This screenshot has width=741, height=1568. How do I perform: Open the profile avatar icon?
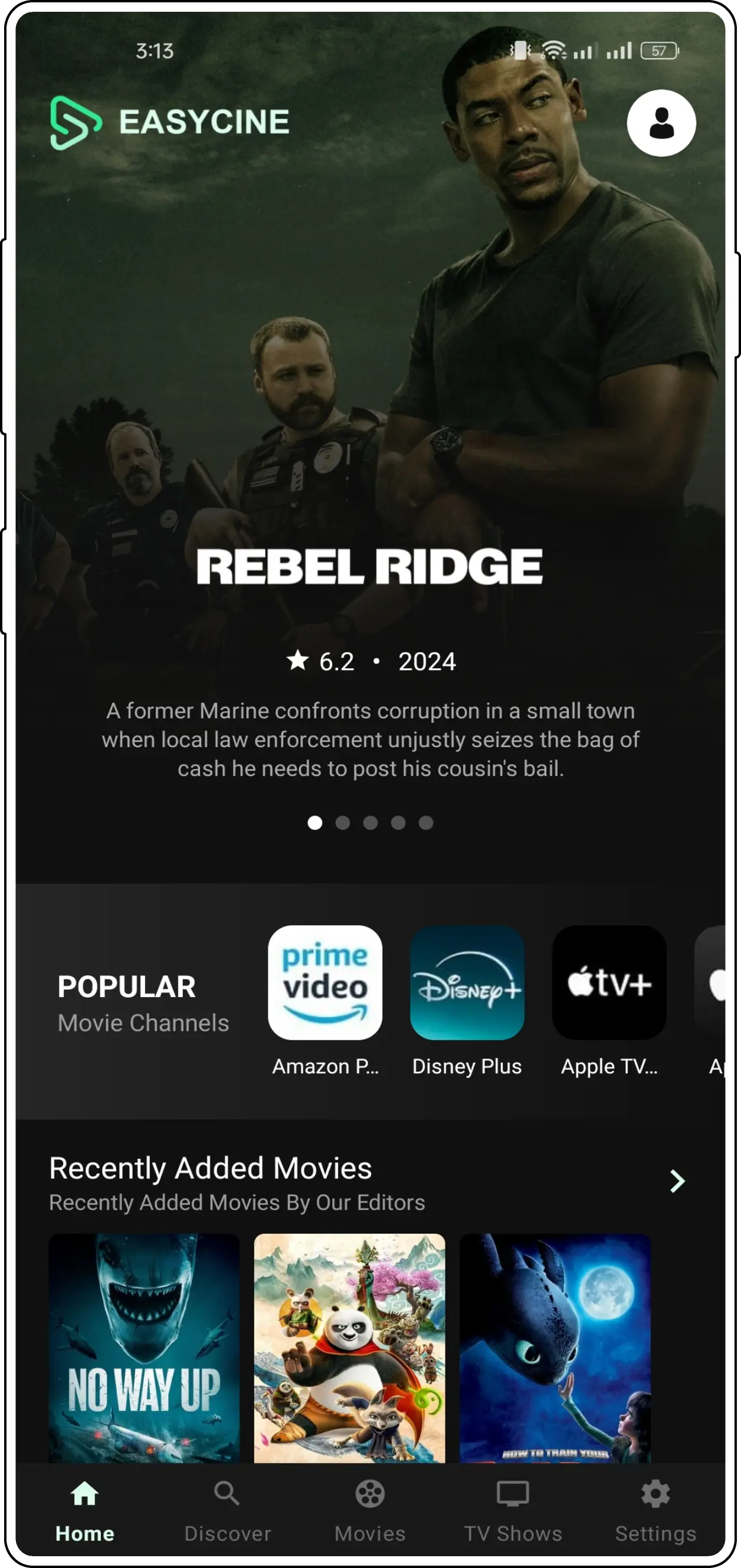[x=661, y=122]
